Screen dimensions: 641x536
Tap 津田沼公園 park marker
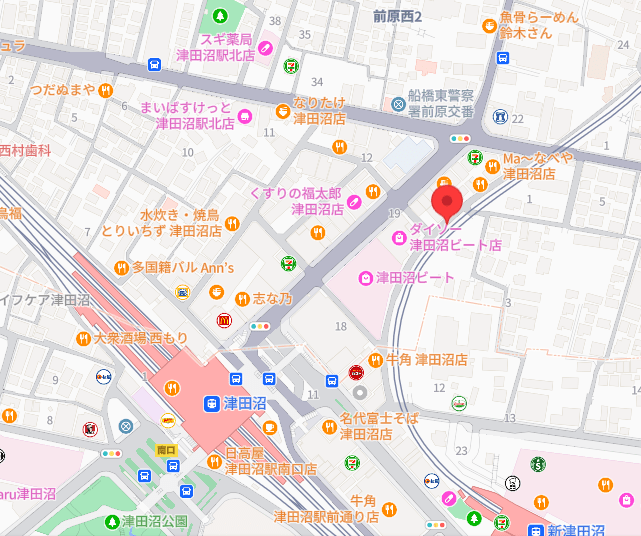click(110, 522)
